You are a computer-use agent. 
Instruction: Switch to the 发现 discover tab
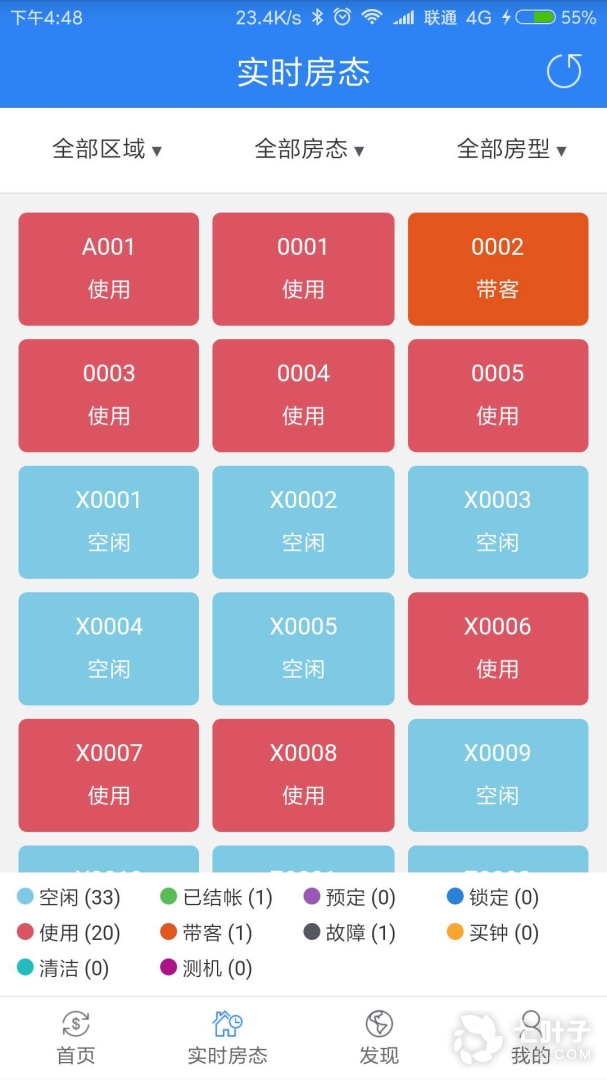click(x=379, y=1038)
